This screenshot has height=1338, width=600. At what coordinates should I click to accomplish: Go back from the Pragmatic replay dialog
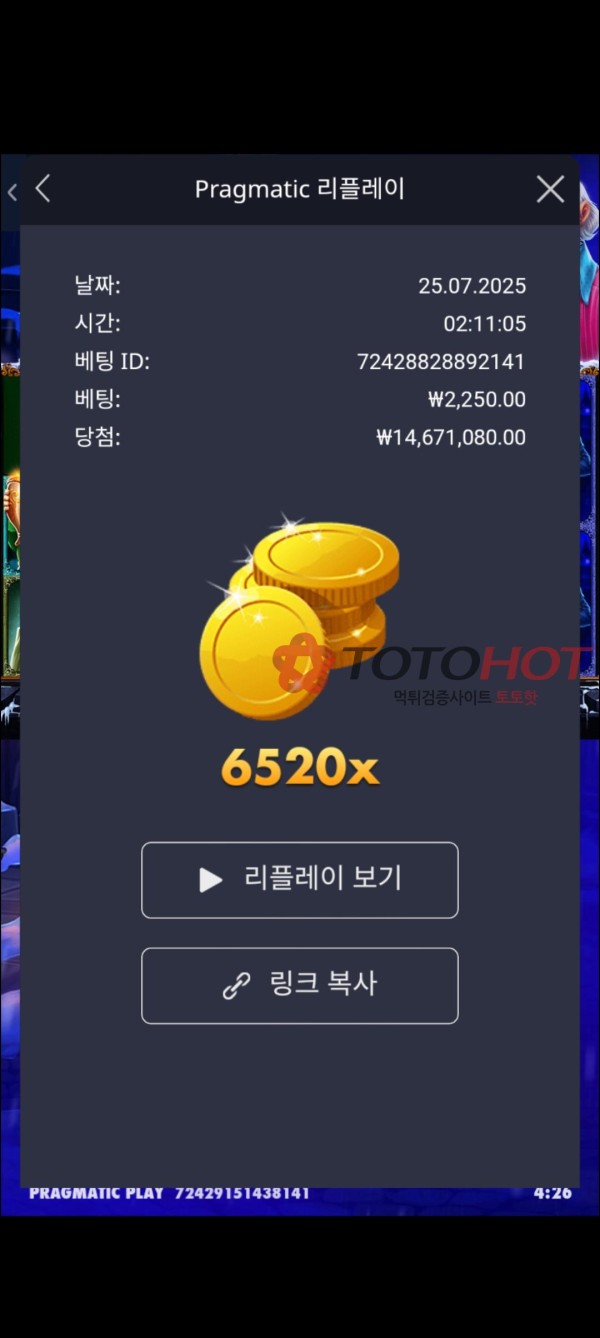coord(43,189)
